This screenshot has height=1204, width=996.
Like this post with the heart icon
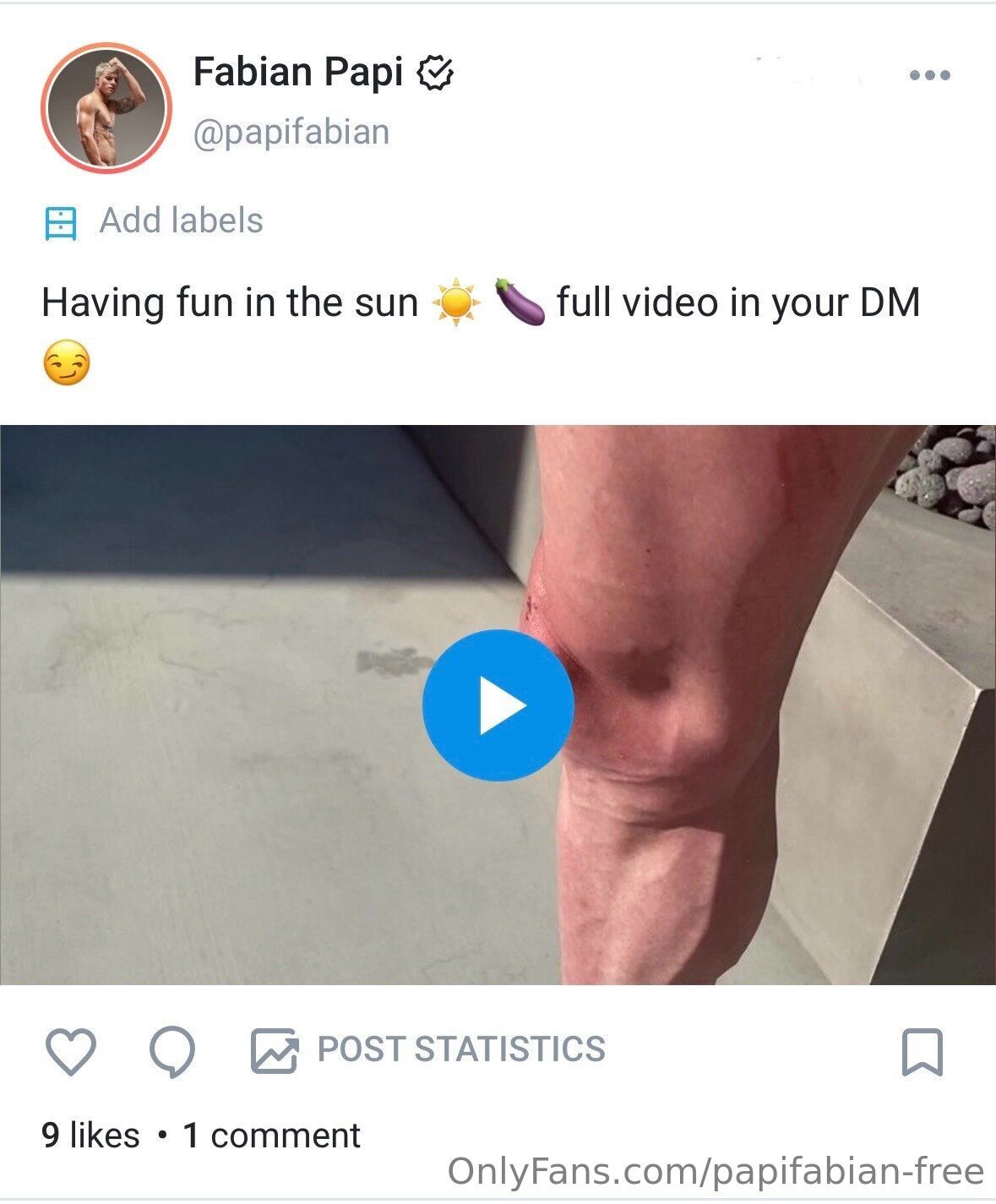tap(70, 1051)
